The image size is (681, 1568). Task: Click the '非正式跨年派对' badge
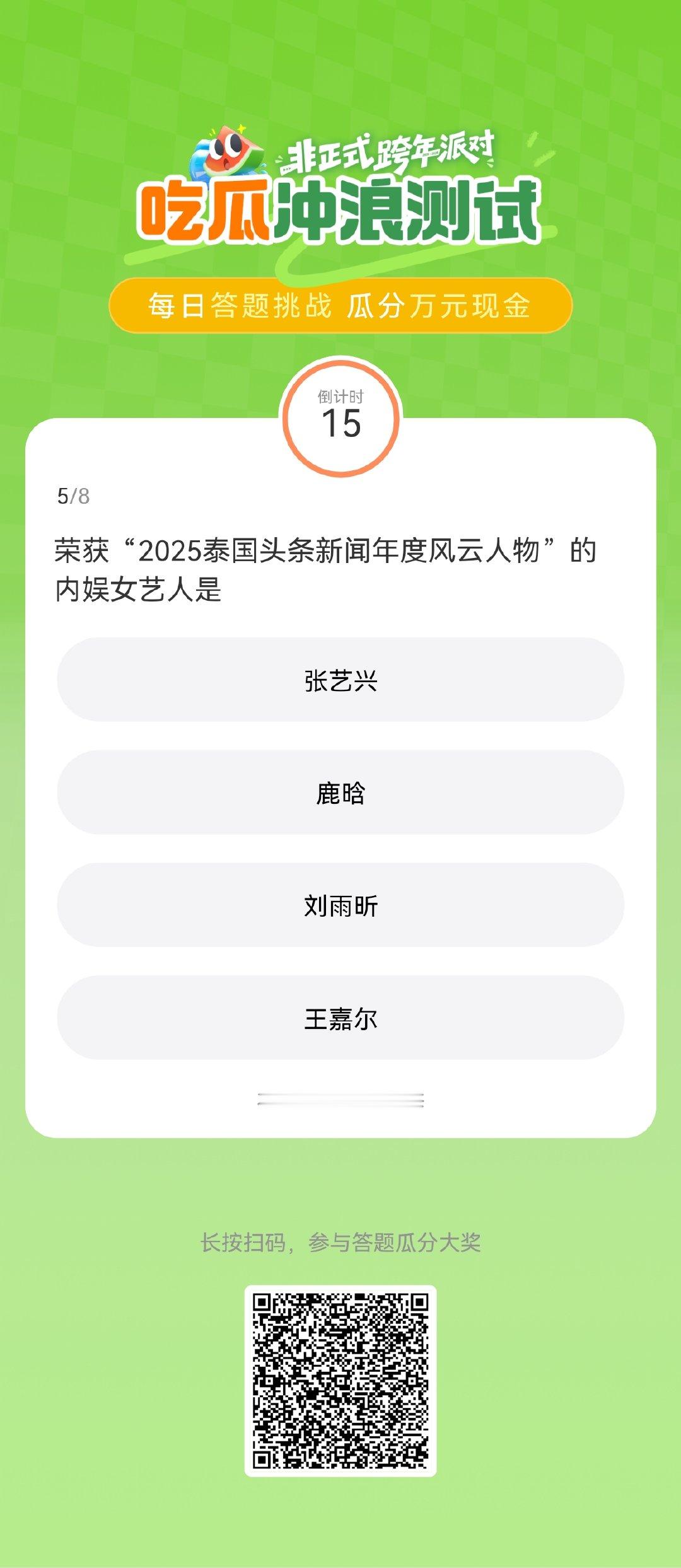pyautogui.click(x=391, y=149)
